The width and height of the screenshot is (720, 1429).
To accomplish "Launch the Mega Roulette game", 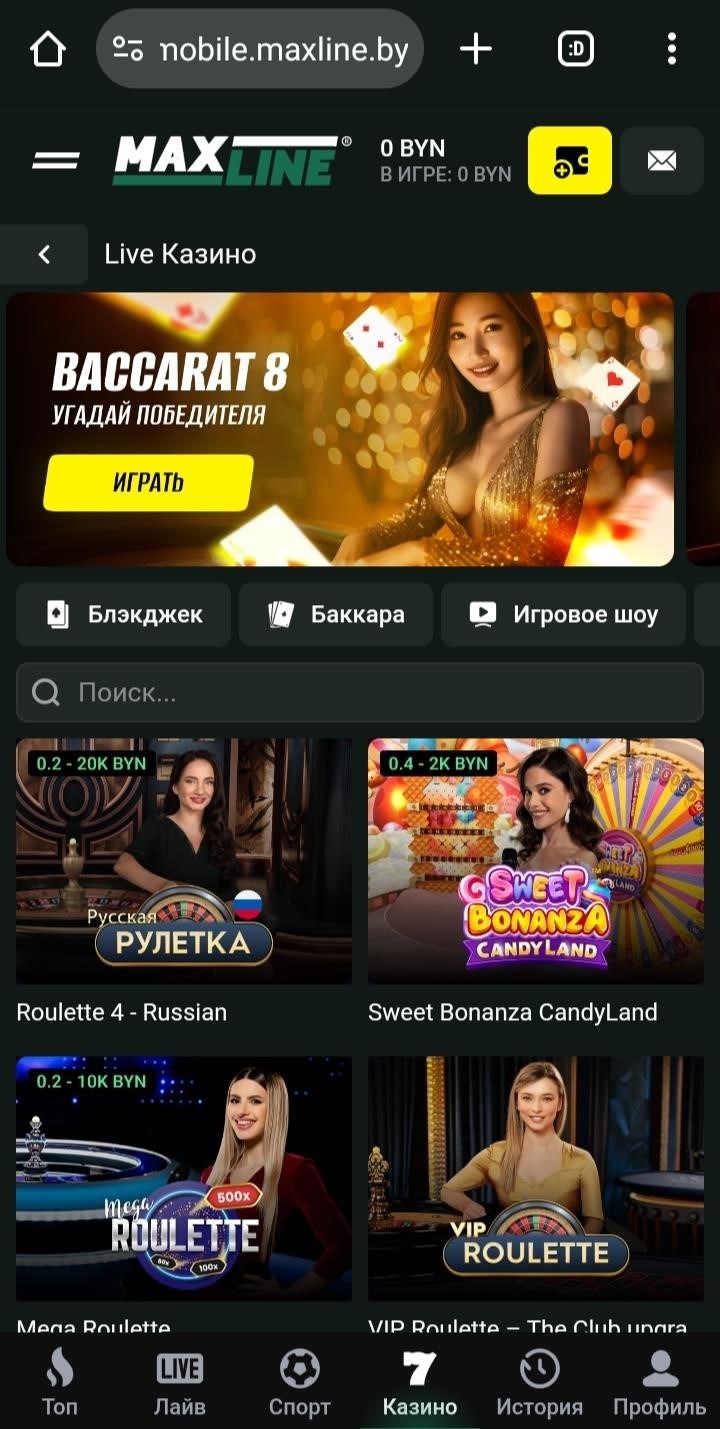I will pos(184,1178).
